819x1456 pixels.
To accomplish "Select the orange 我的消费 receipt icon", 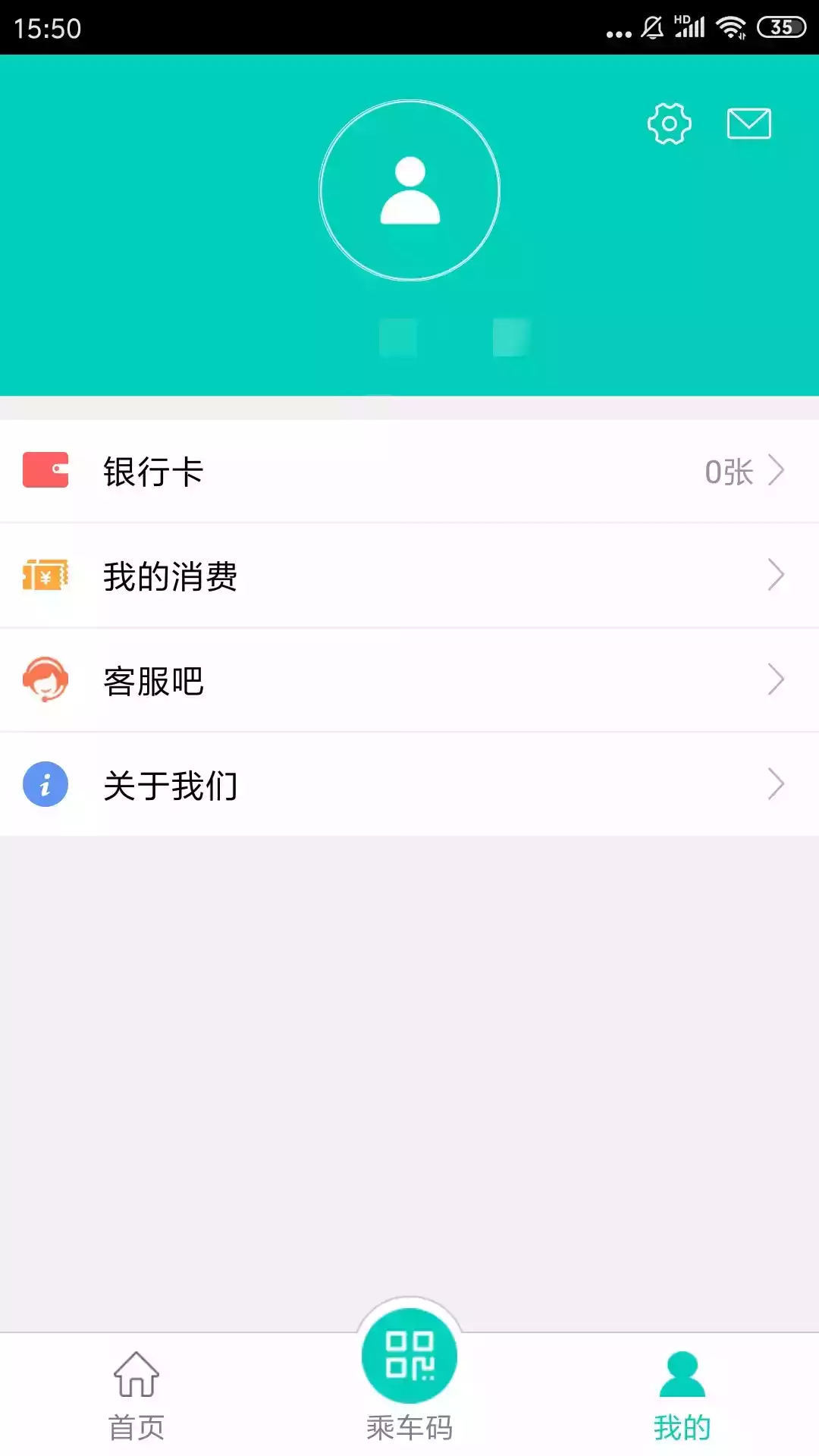I will tap(47, 576).
